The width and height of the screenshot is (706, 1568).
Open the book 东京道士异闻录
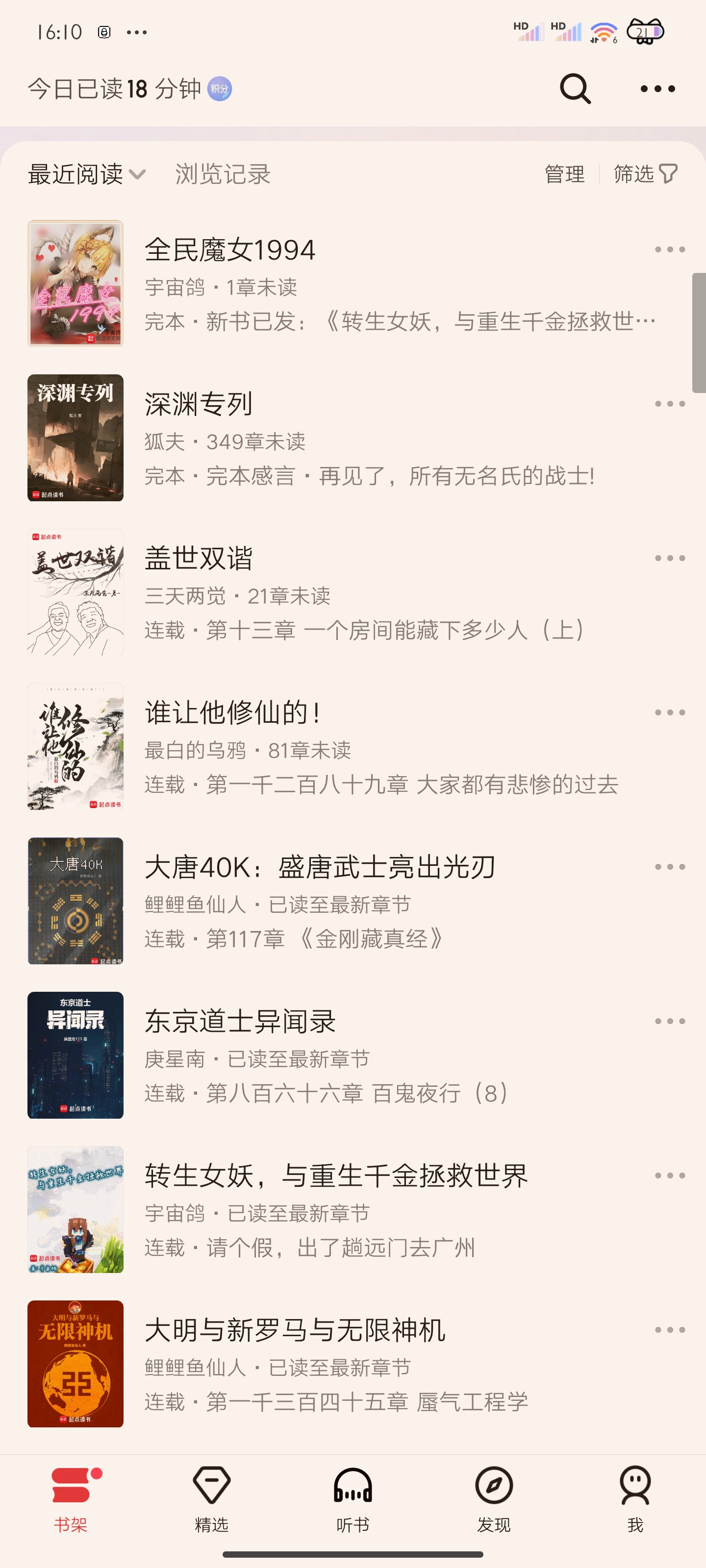coord(240,1021)
